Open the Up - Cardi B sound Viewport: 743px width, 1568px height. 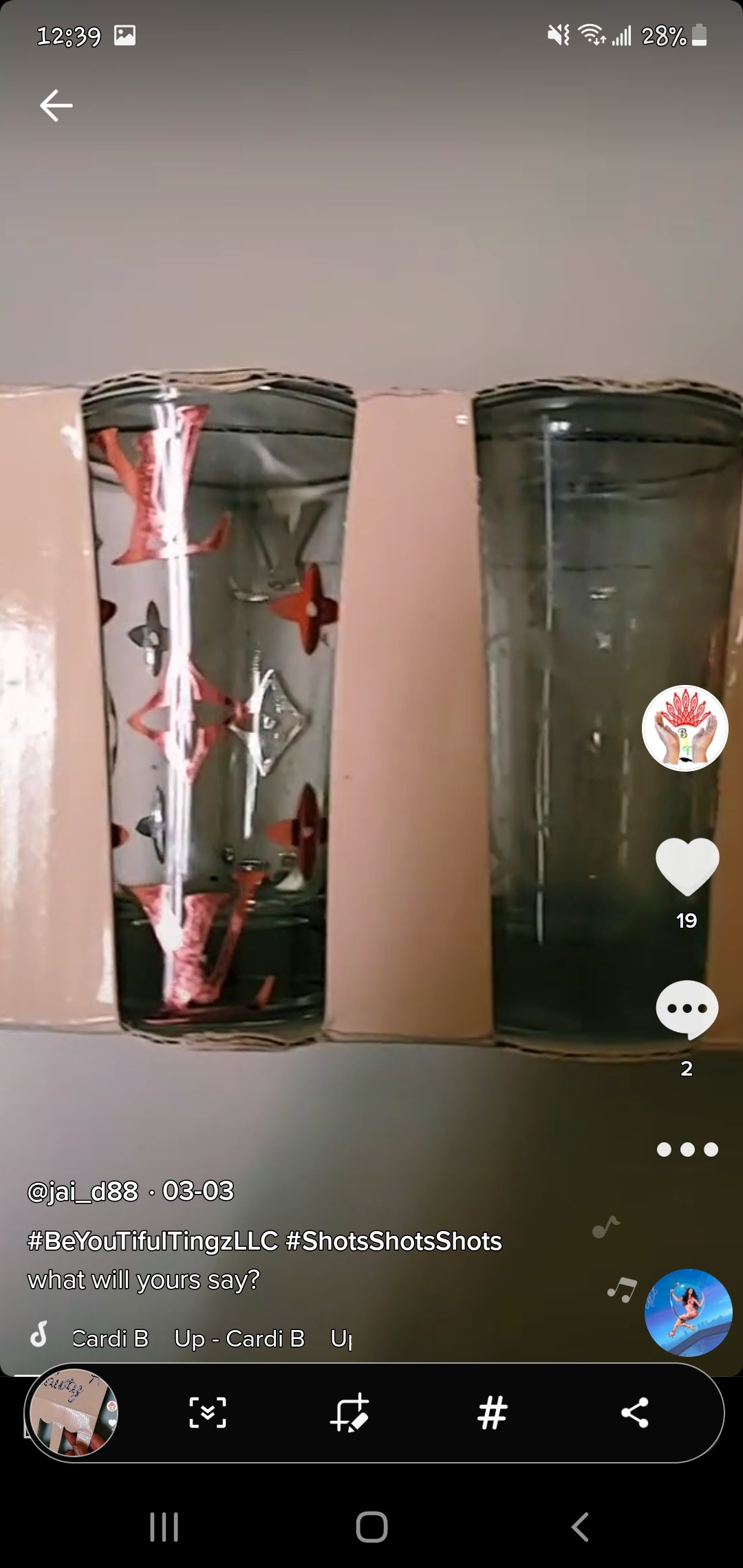point(239,1338)
